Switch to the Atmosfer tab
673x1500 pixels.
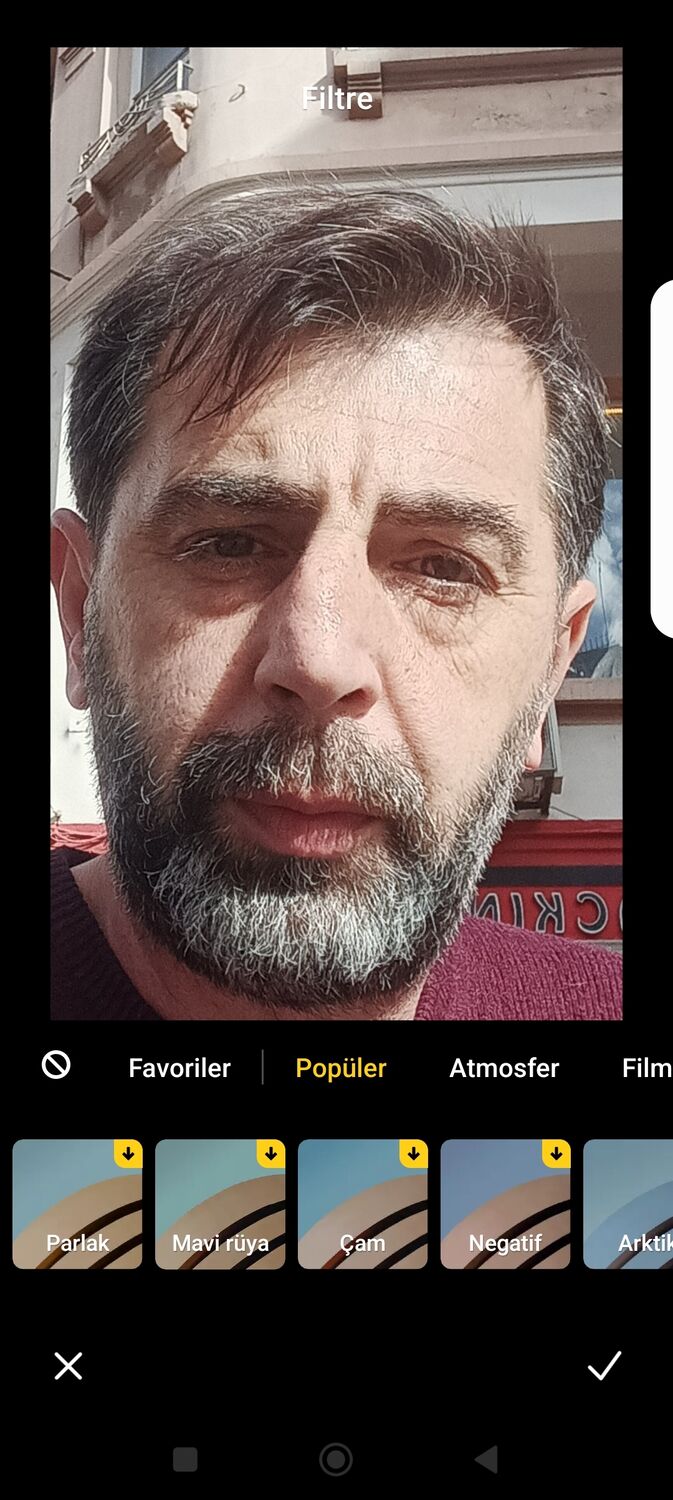[504, 1068]
